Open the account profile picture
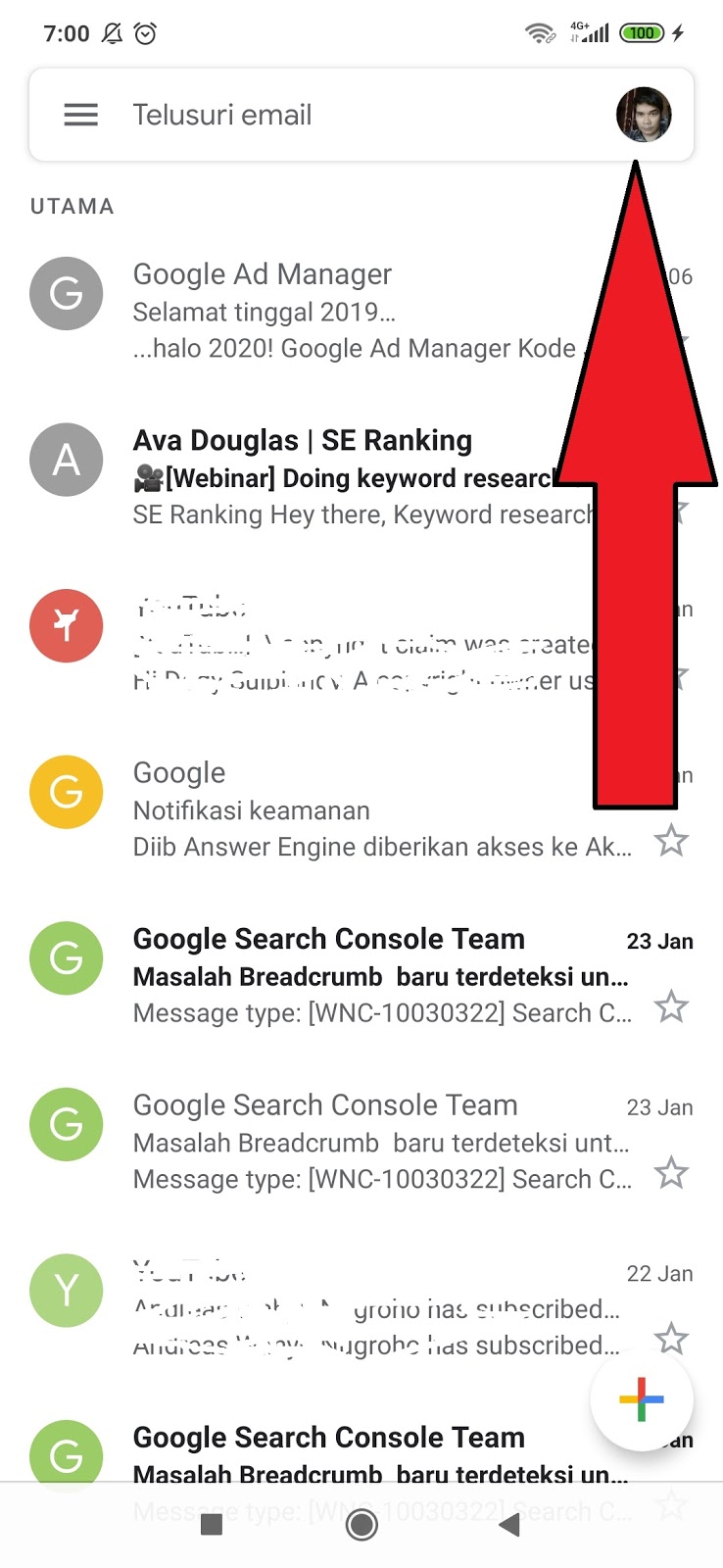 point(644,115)
